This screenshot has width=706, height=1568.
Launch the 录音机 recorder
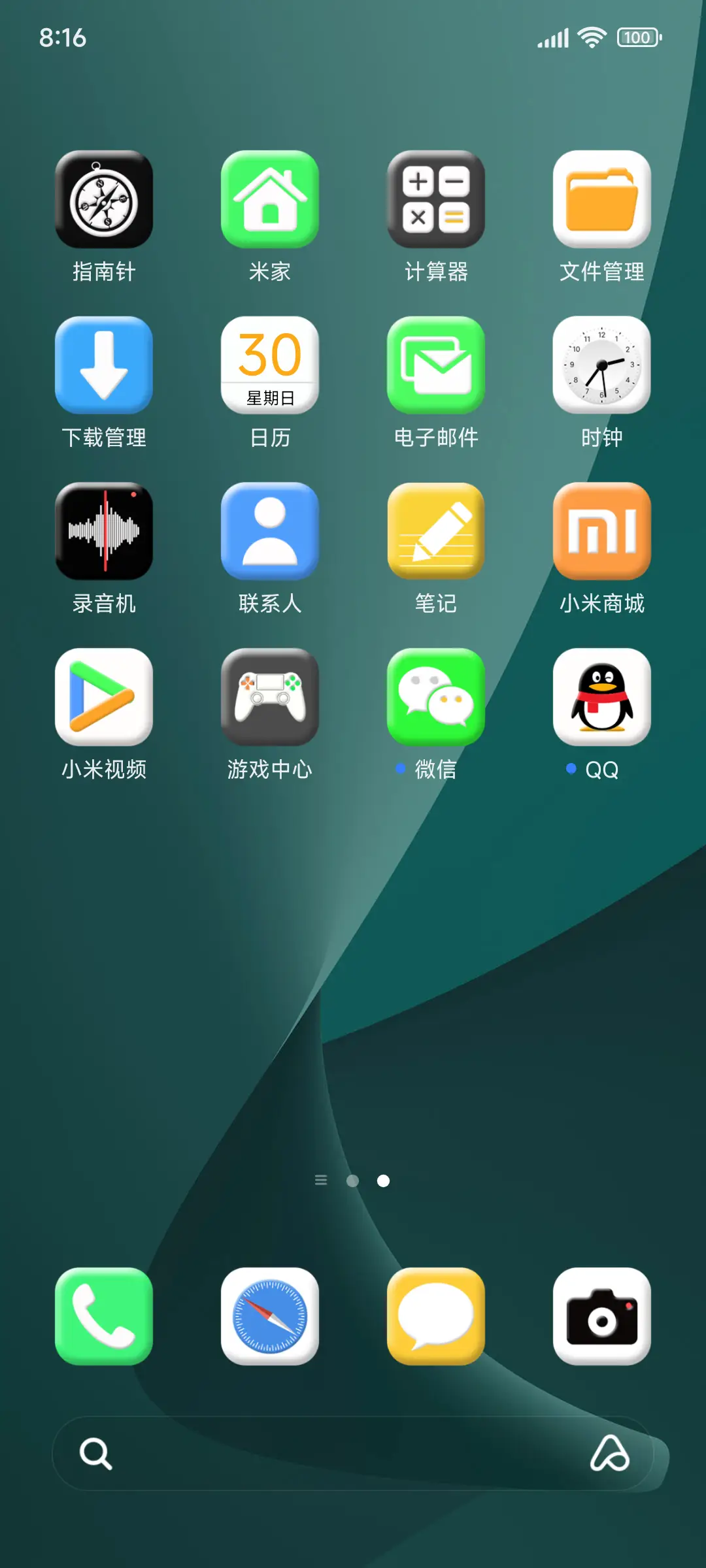[x=104, y=532]
